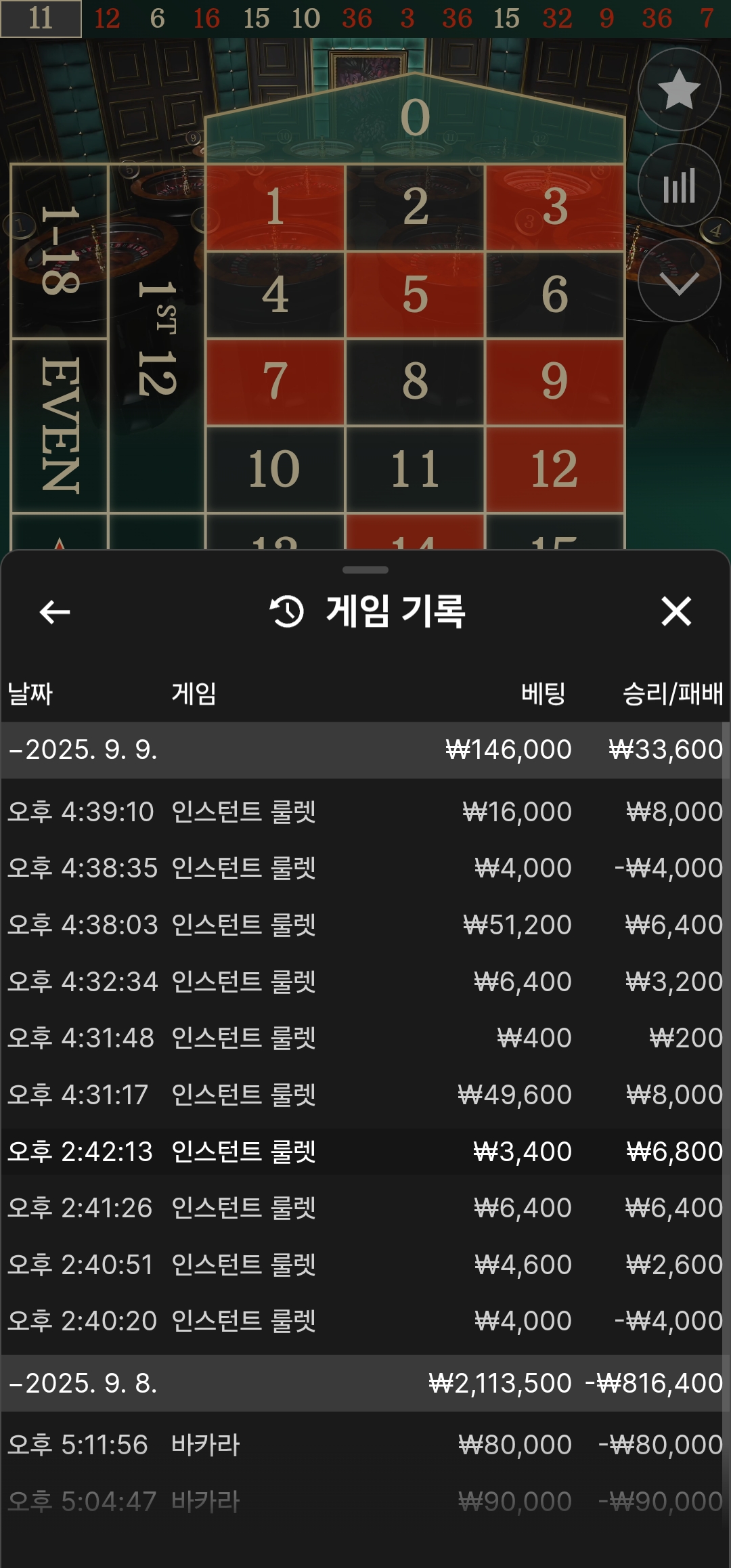
Task: Tap the down chevron button
Action: [x=679, y=281]
